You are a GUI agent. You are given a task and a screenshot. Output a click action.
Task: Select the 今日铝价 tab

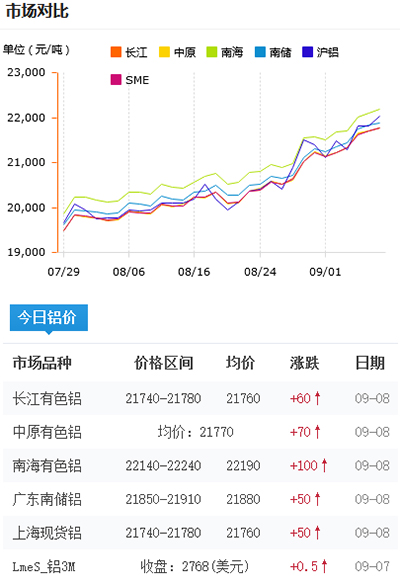pyautogui.click(x=49, y=318)
